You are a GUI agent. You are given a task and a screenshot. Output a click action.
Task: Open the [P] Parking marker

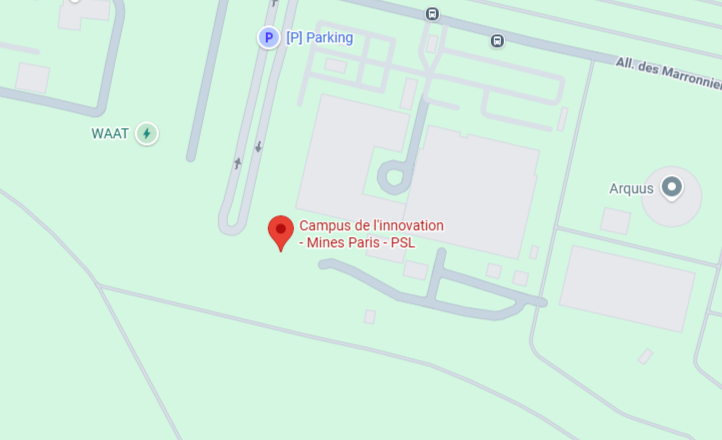[268, 38]
